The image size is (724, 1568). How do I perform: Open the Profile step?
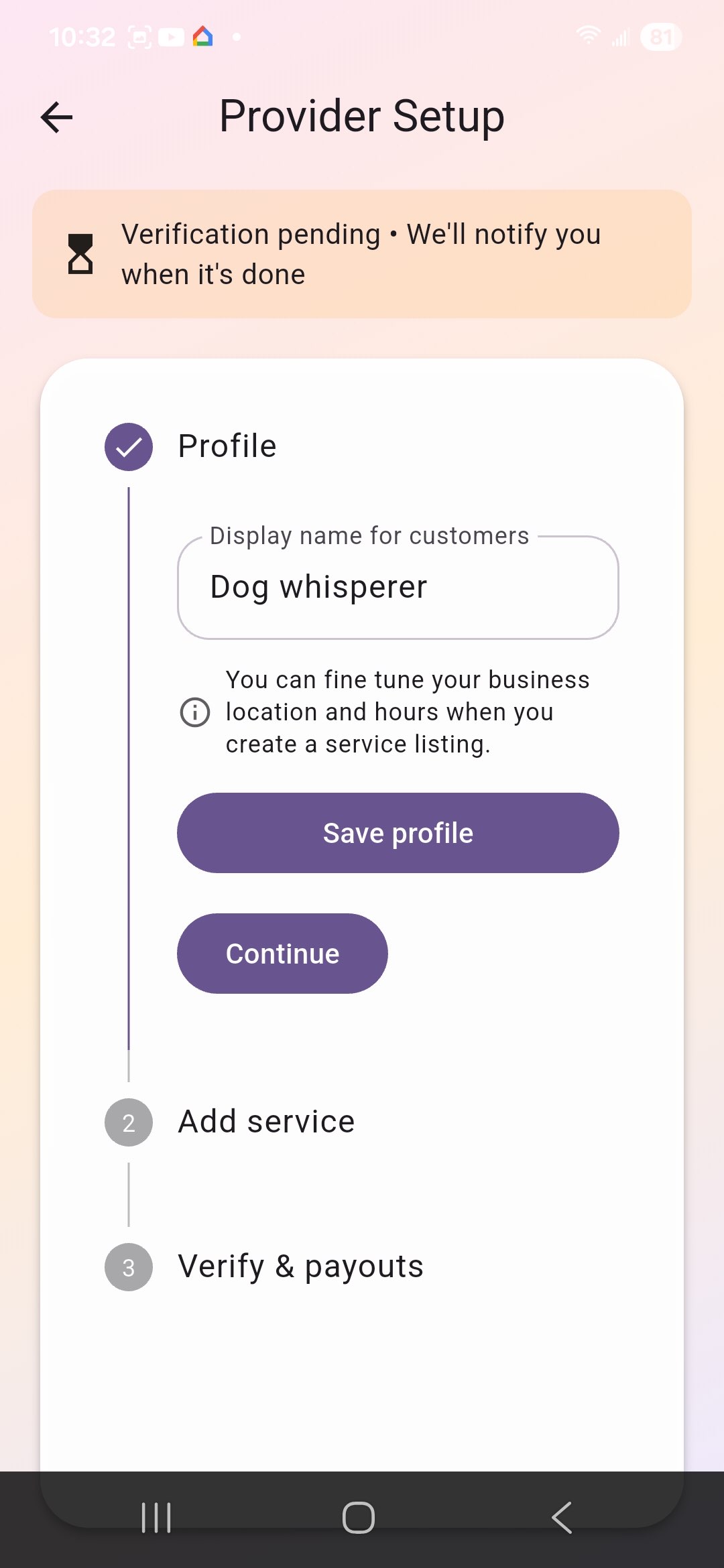point(227,446)
